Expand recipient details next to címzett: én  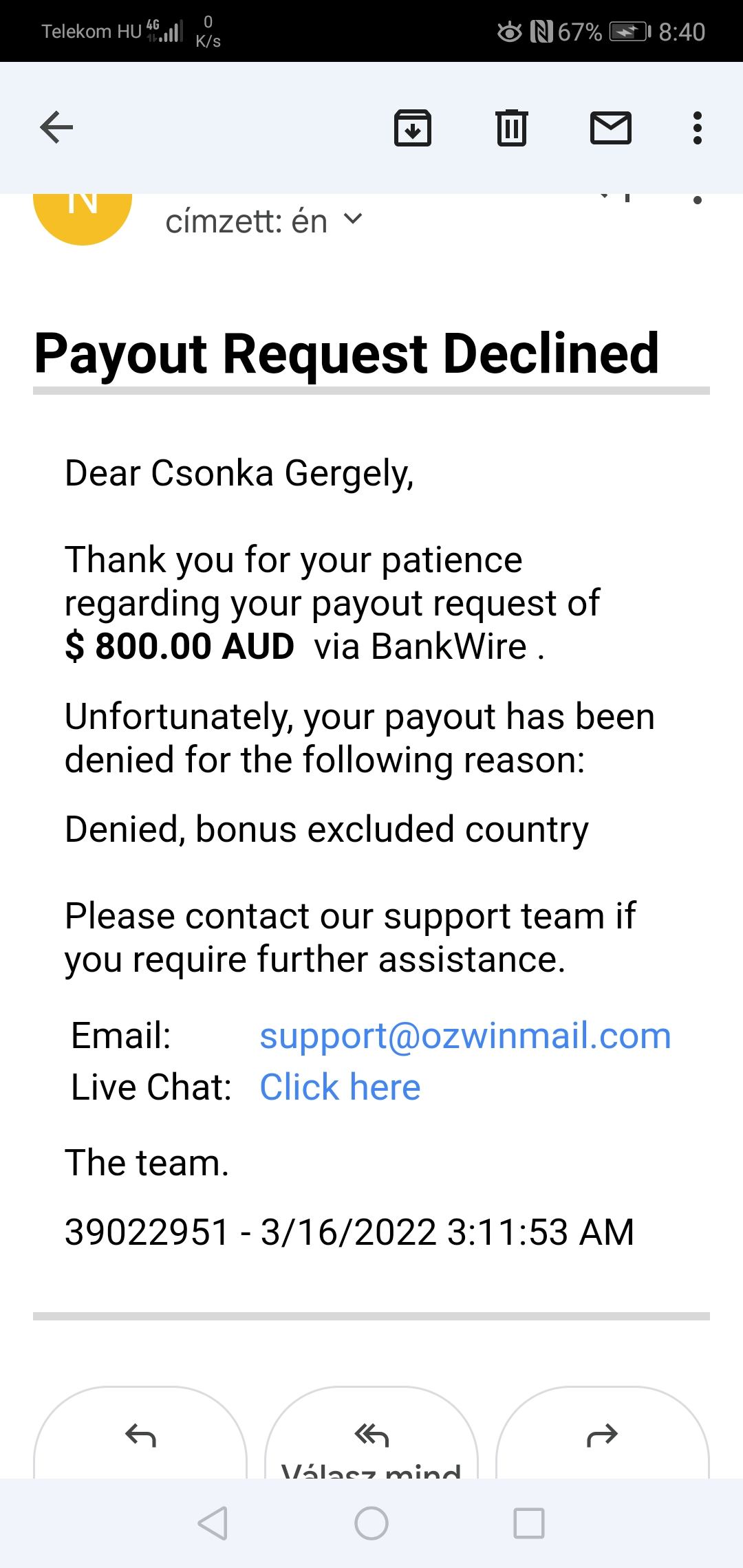(353, 220)
